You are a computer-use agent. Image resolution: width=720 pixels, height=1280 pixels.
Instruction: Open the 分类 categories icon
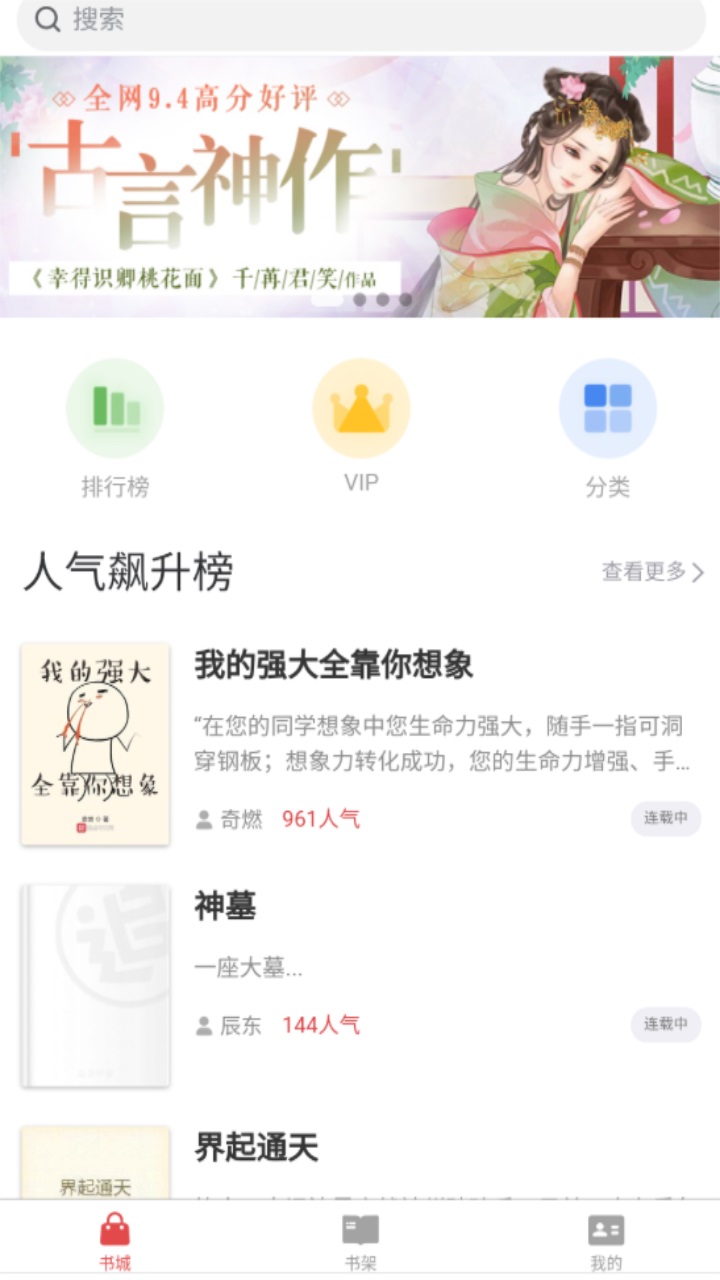coord(607,407)
